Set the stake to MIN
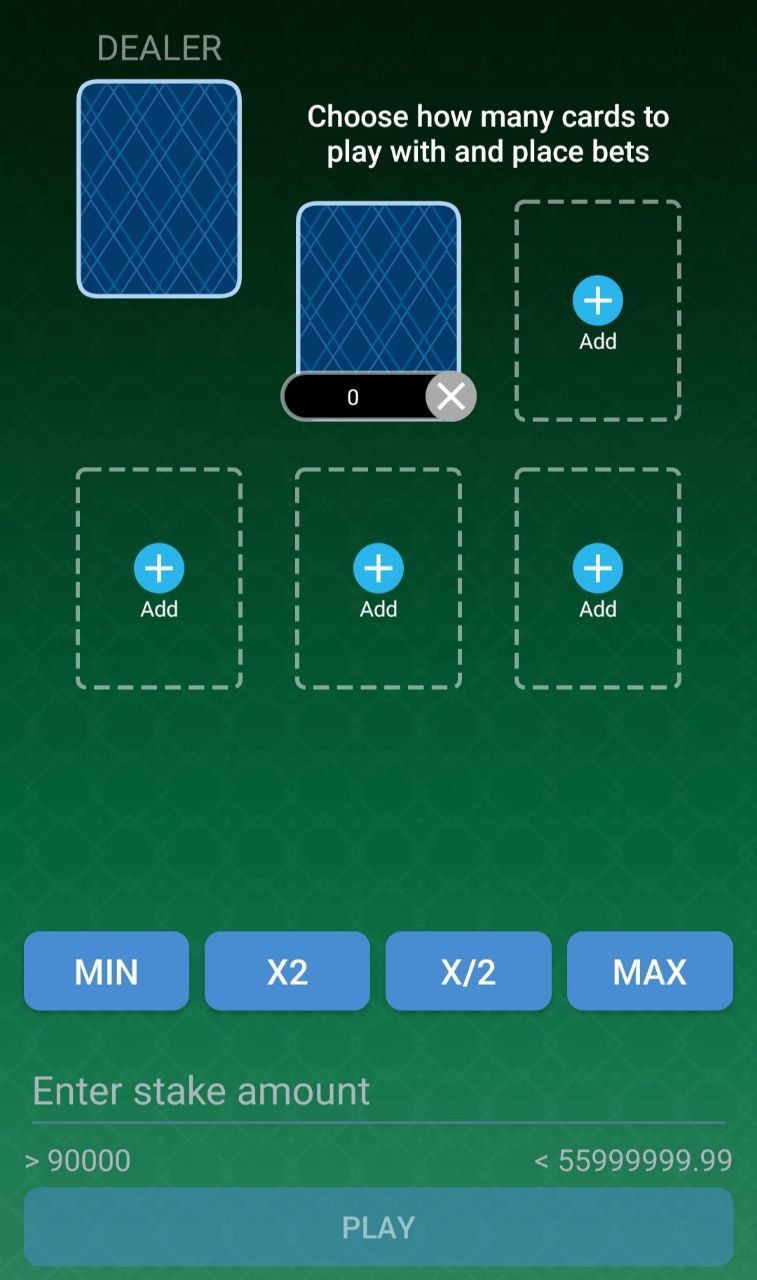The height and width of the screenshot is (1280, 757). pos(106,971)
